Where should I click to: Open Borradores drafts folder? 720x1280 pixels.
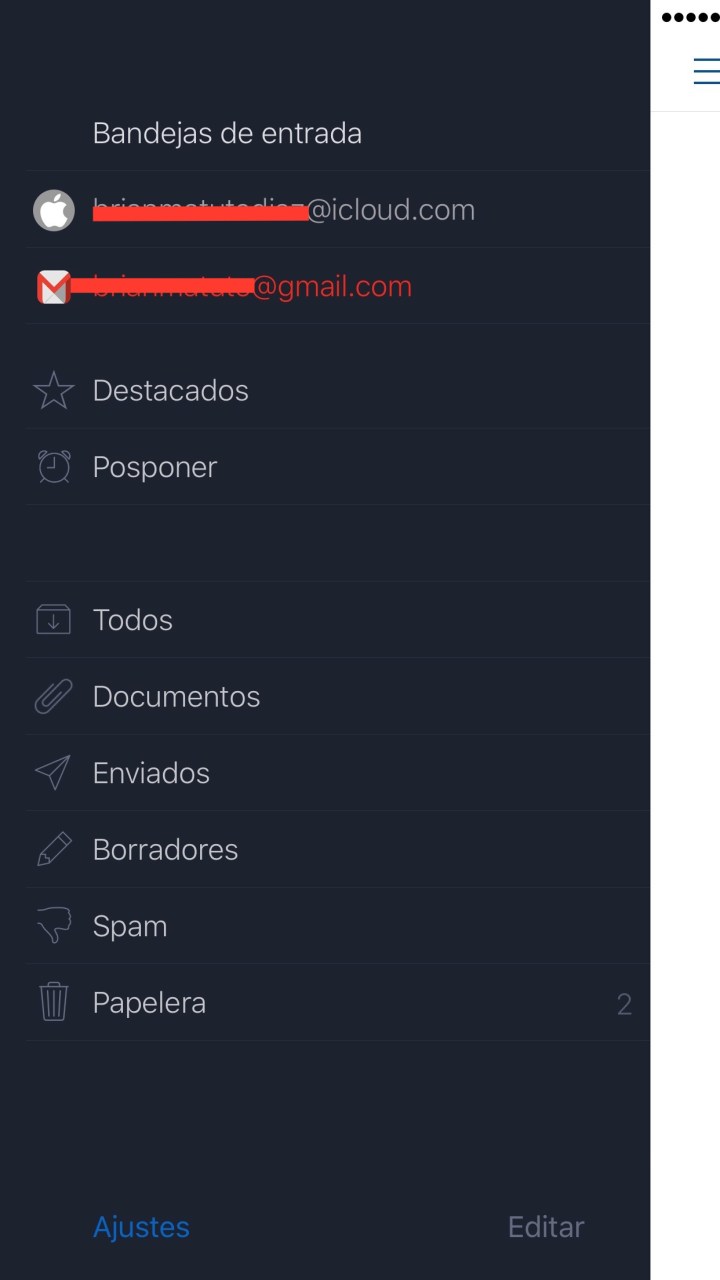[165, 850]
